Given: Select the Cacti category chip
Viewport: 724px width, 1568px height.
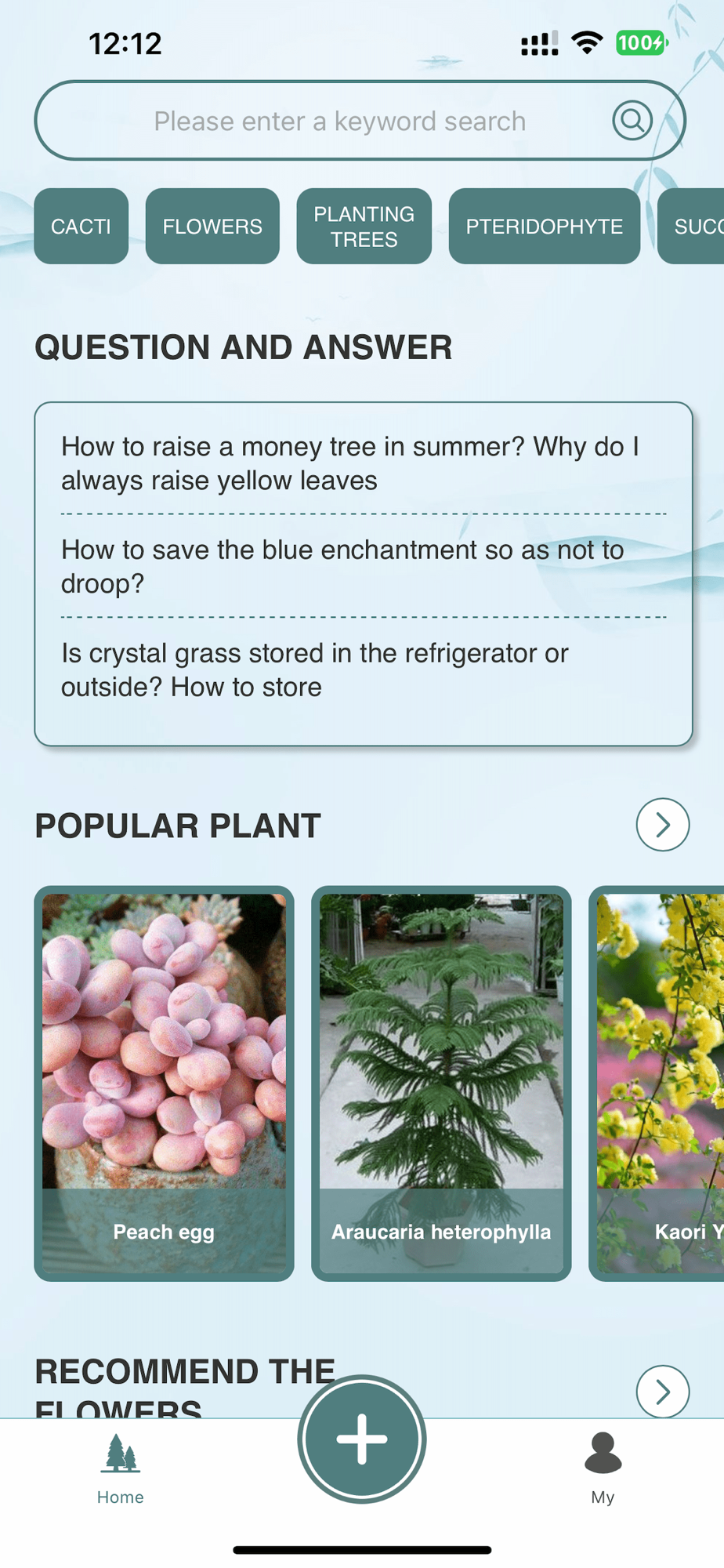Looking at the screenshot, I should click(81, 227).
